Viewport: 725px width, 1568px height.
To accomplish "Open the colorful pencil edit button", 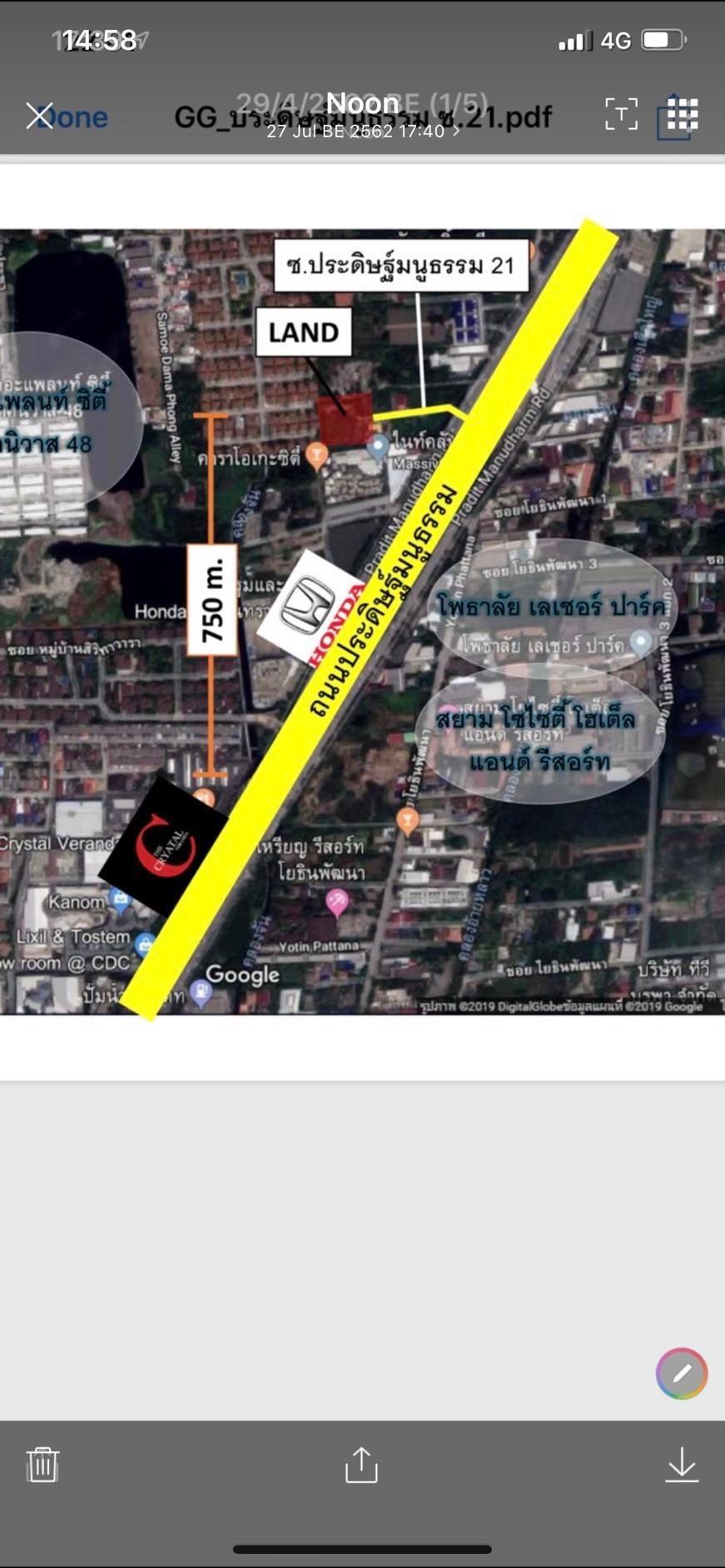I will coord(682,1372).
